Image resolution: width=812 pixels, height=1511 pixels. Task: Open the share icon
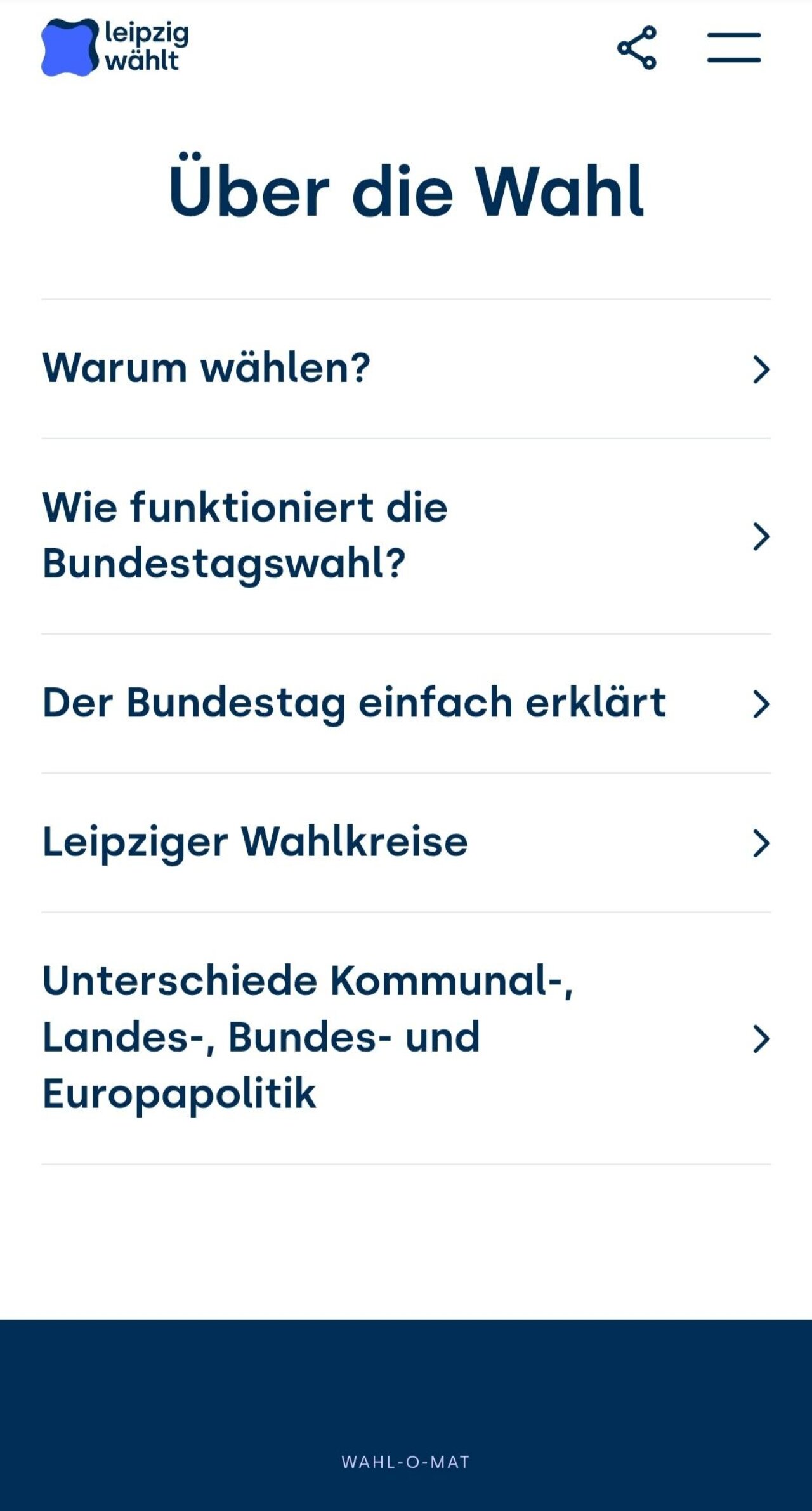[638, 48]
